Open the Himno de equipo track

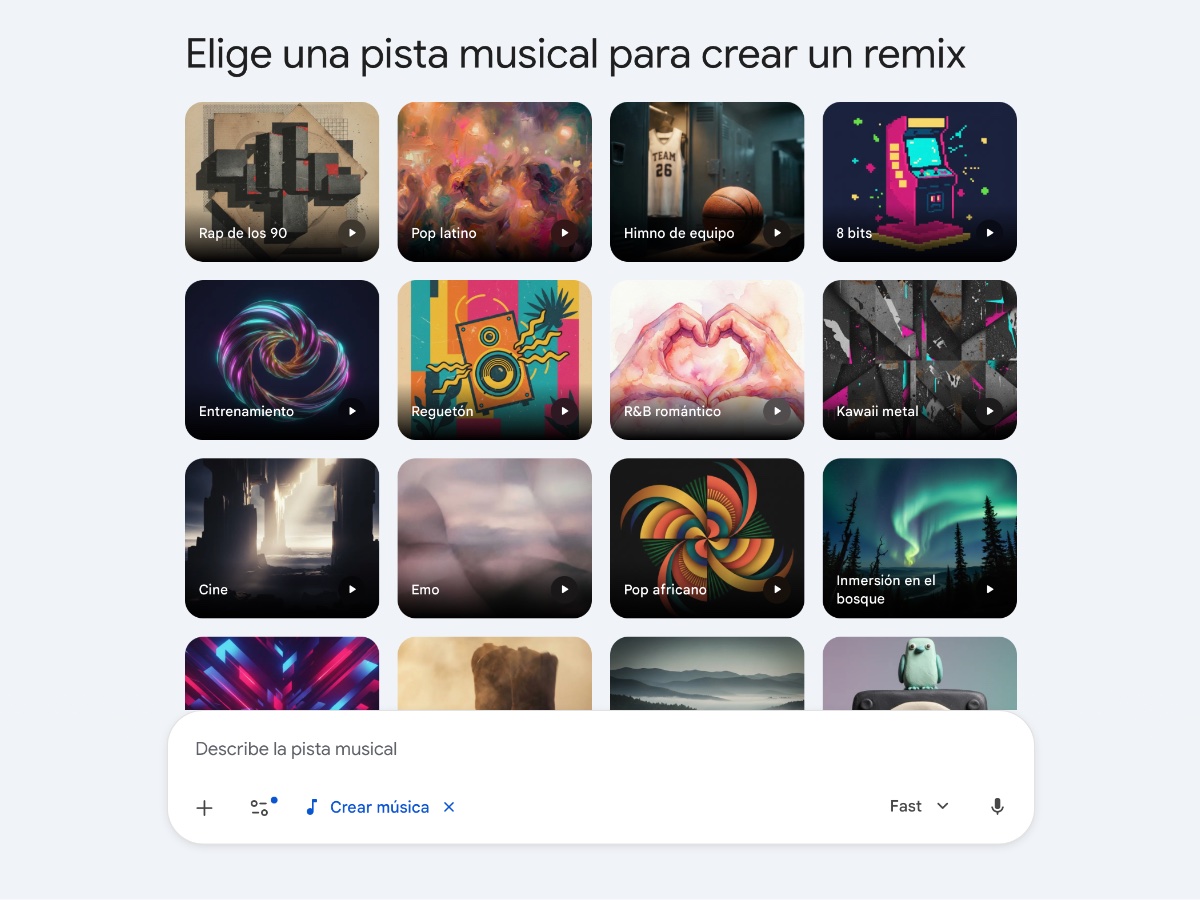coord(706,181)
